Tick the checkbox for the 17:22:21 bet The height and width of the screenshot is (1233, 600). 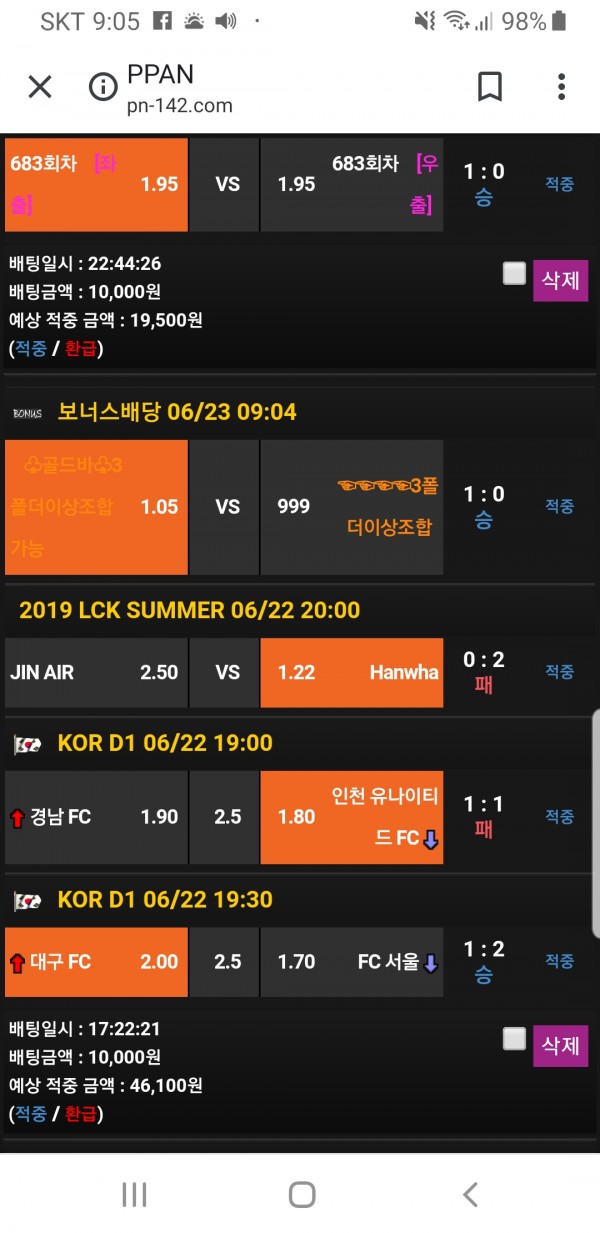(514, 1040)
